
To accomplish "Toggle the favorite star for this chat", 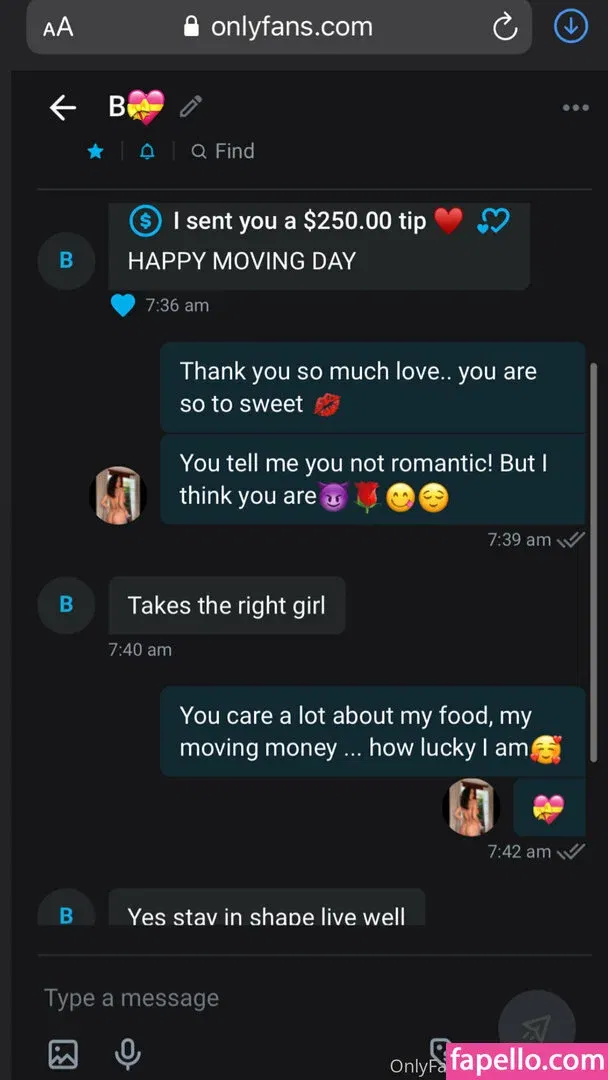I will 95,152.
